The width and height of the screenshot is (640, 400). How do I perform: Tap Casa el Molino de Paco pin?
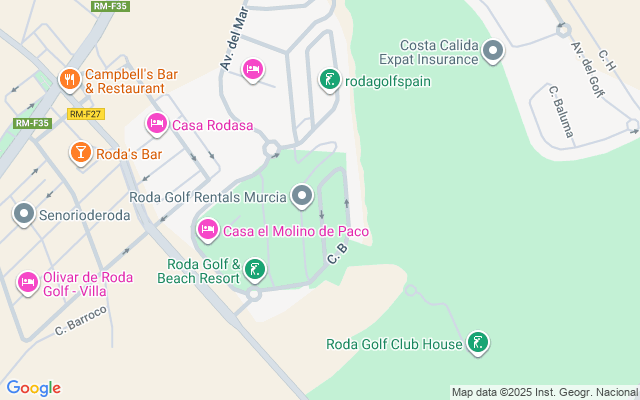click(x=208, y=231)
